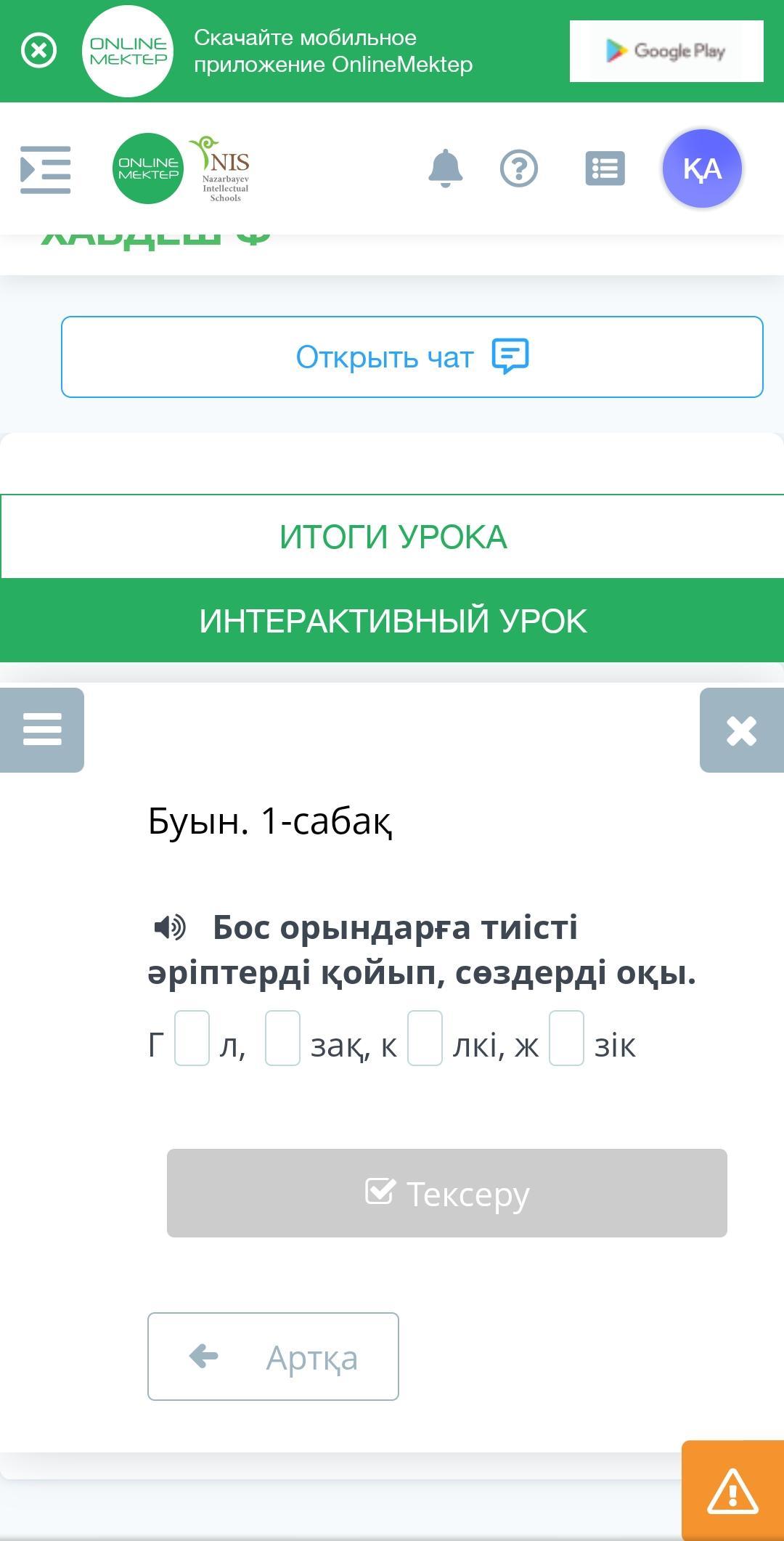
Task: Close the interactive lesson panel
Action: pyautogui.click(x=741, y=731)
